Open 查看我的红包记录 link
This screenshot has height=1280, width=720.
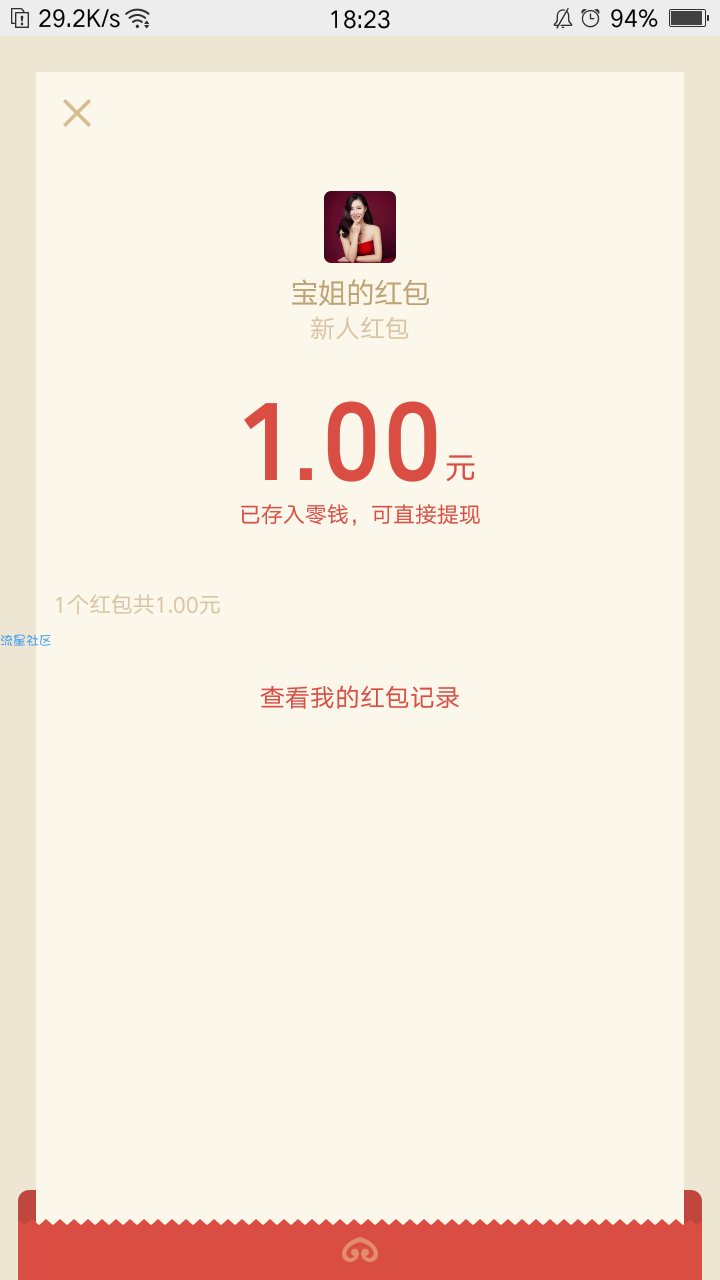360,698
